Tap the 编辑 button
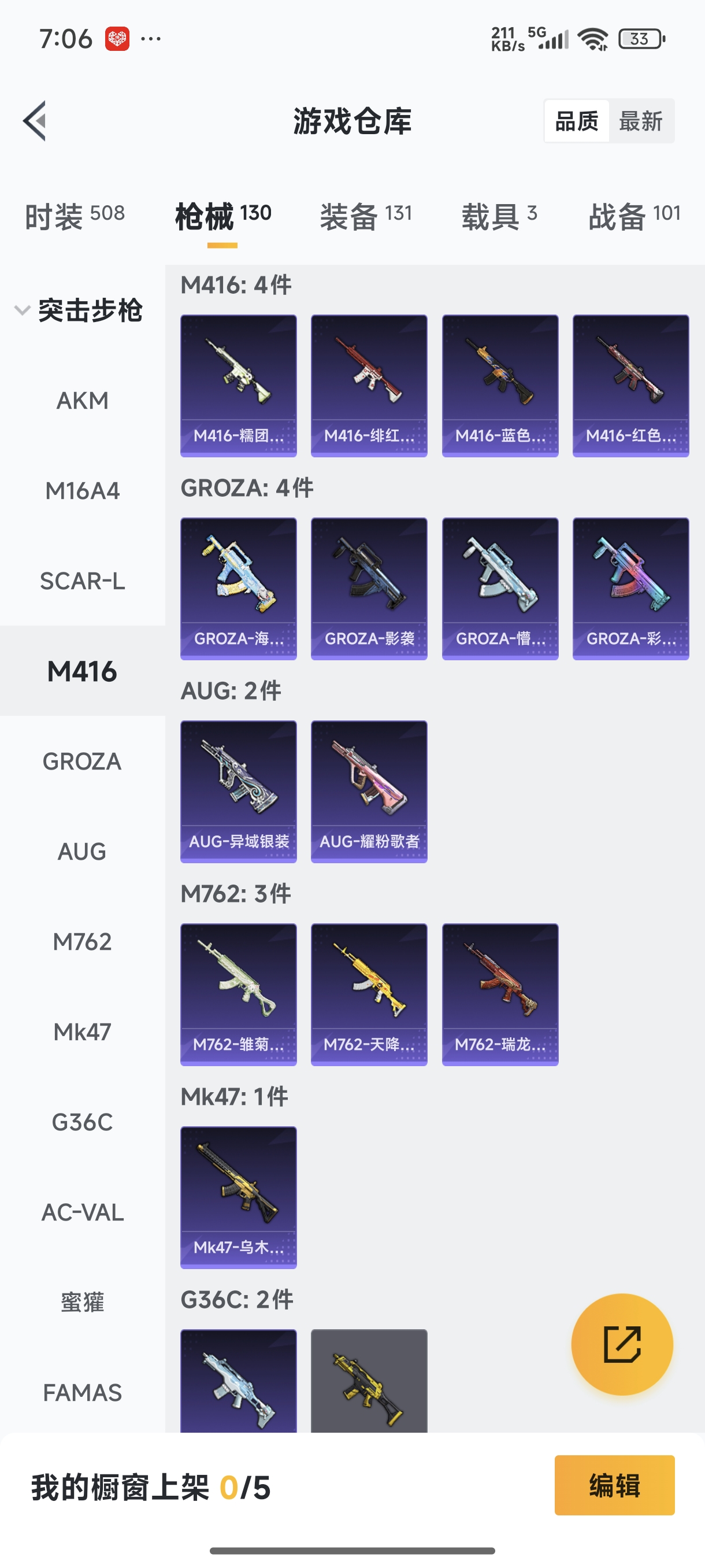This screenshot has width=705, height=1568. [x=614, y=1485]
